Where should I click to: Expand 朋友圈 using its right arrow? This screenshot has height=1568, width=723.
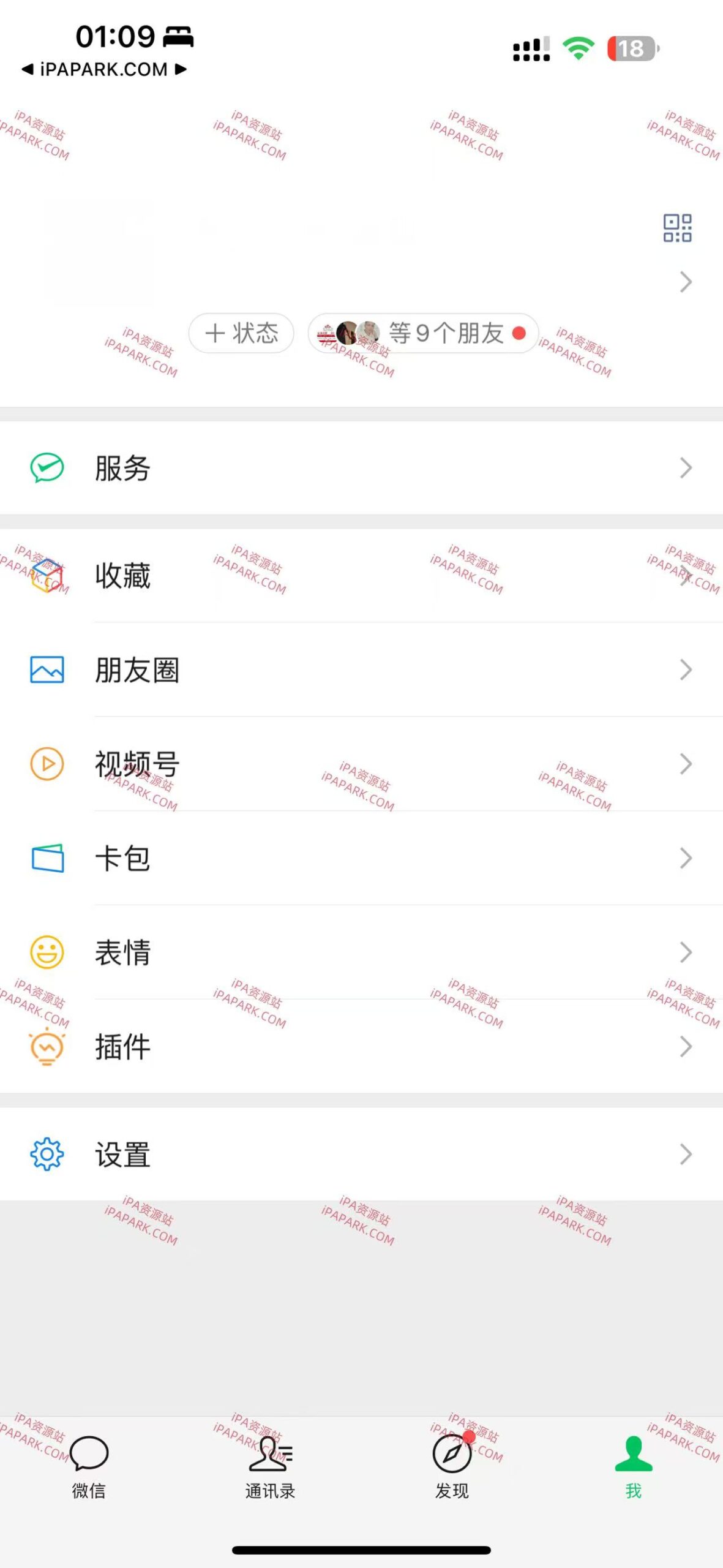[x=686, y=671]
